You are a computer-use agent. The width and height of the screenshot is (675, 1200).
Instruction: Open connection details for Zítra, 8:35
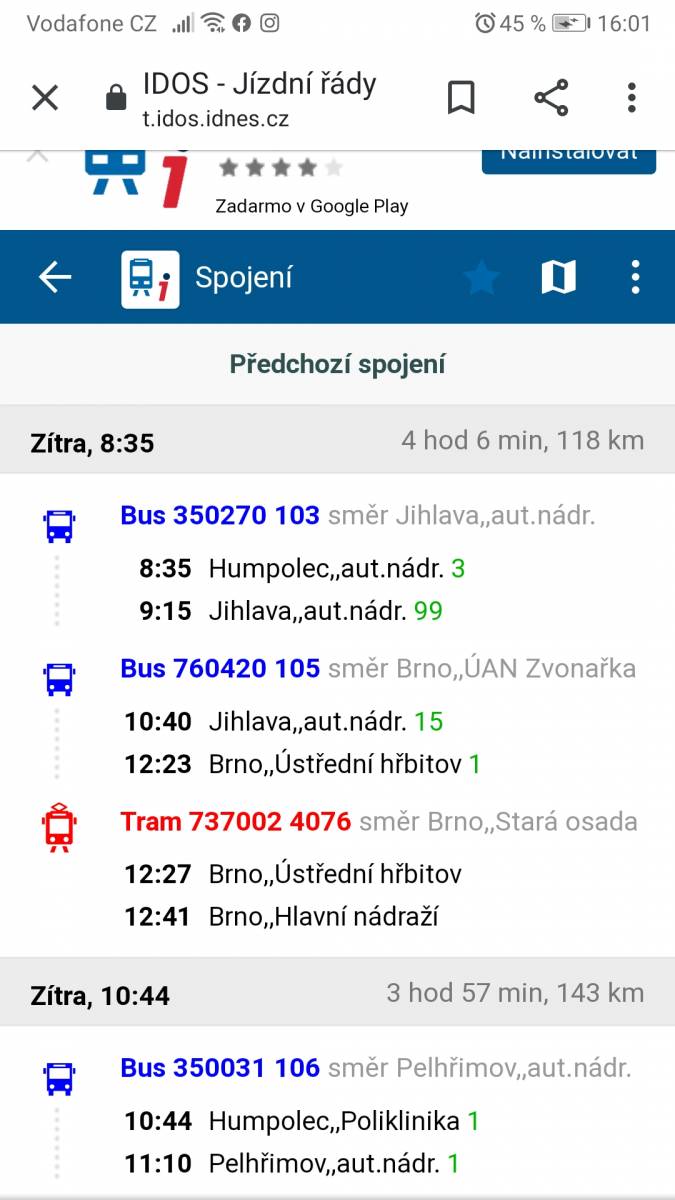pyautogui.click(x=337, y=441)
